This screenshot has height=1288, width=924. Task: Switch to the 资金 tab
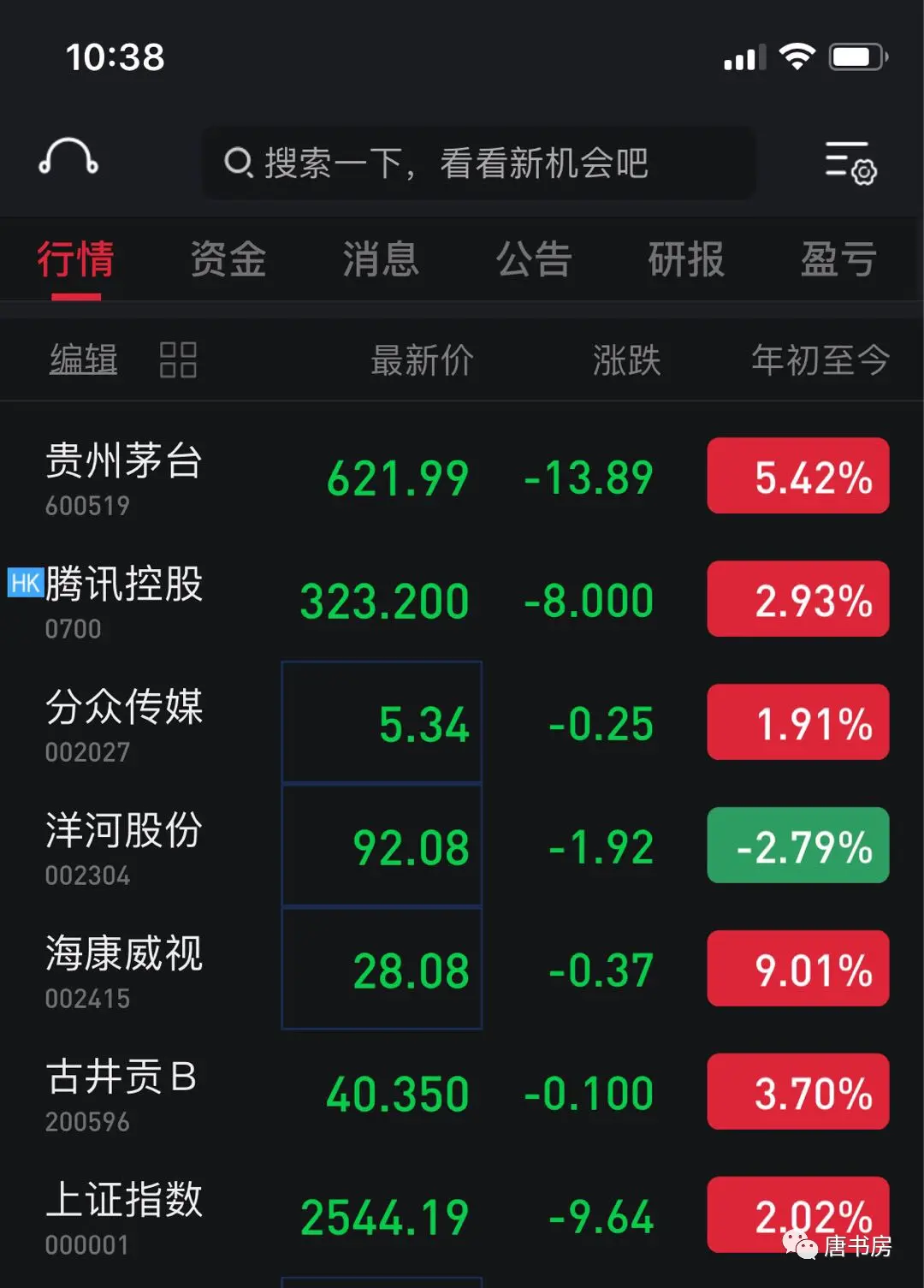click(228, 259)
